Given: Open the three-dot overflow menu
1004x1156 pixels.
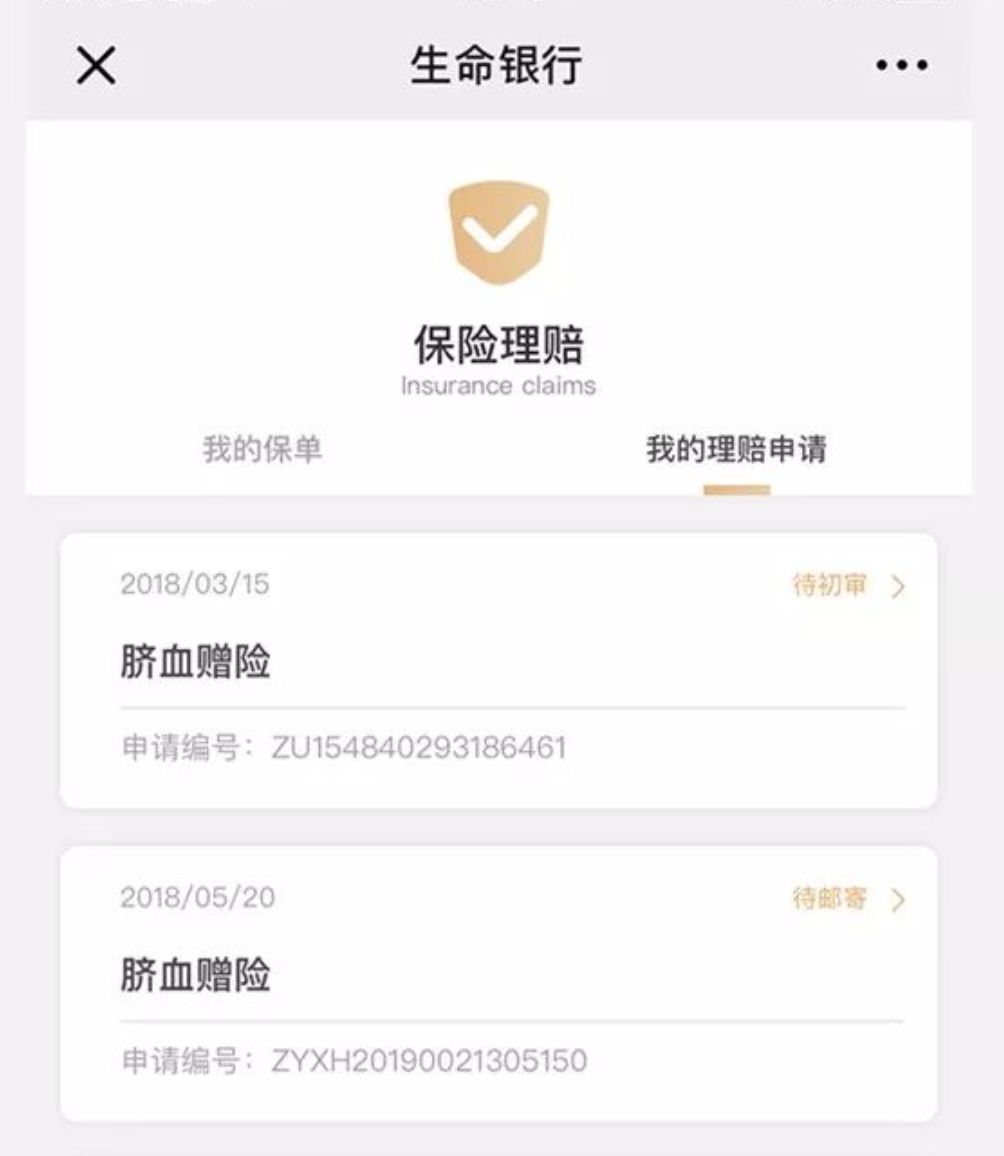Looking at the screenshot, I should point(901,66).
